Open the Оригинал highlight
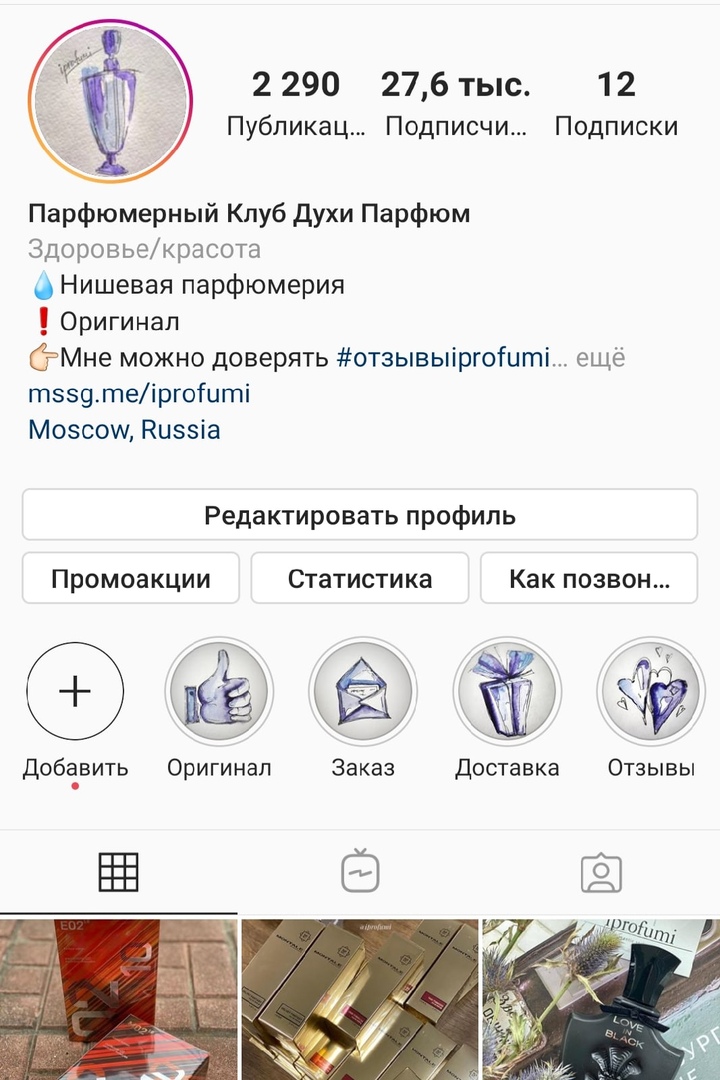 point(219,692)
